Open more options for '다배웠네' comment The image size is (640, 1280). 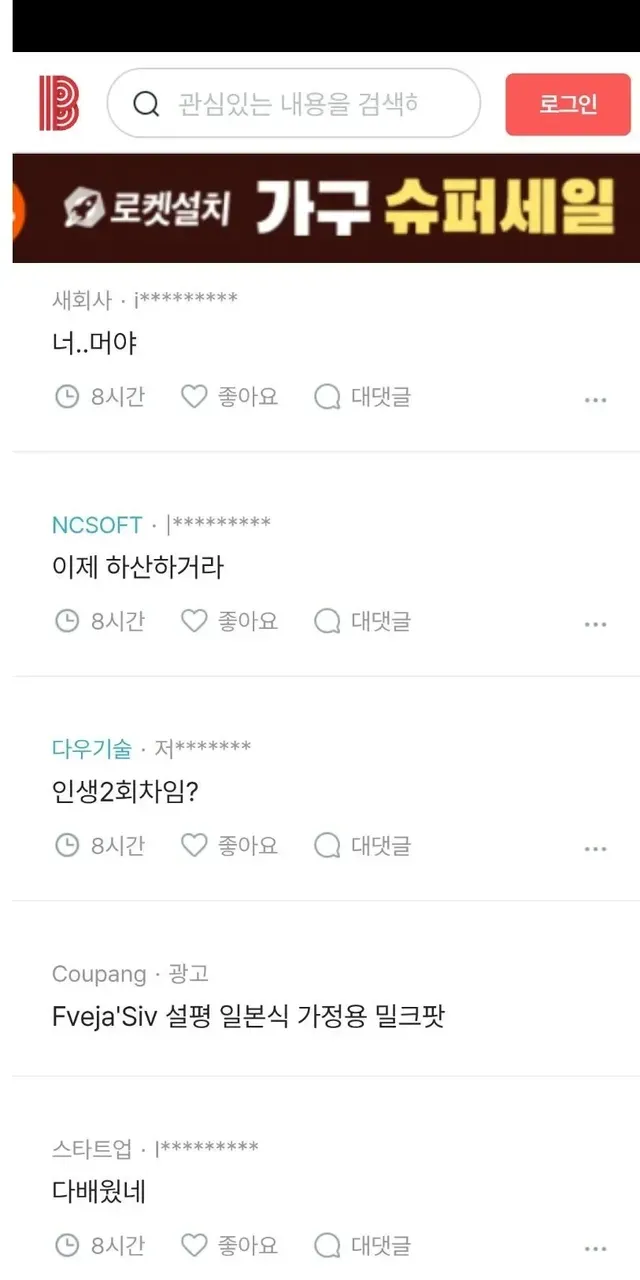pyautogui.click(x=595, y=1248)
